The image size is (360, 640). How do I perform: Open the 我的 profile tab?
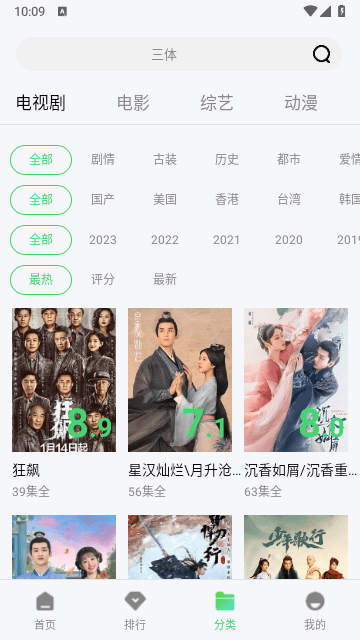click(315, 611)
